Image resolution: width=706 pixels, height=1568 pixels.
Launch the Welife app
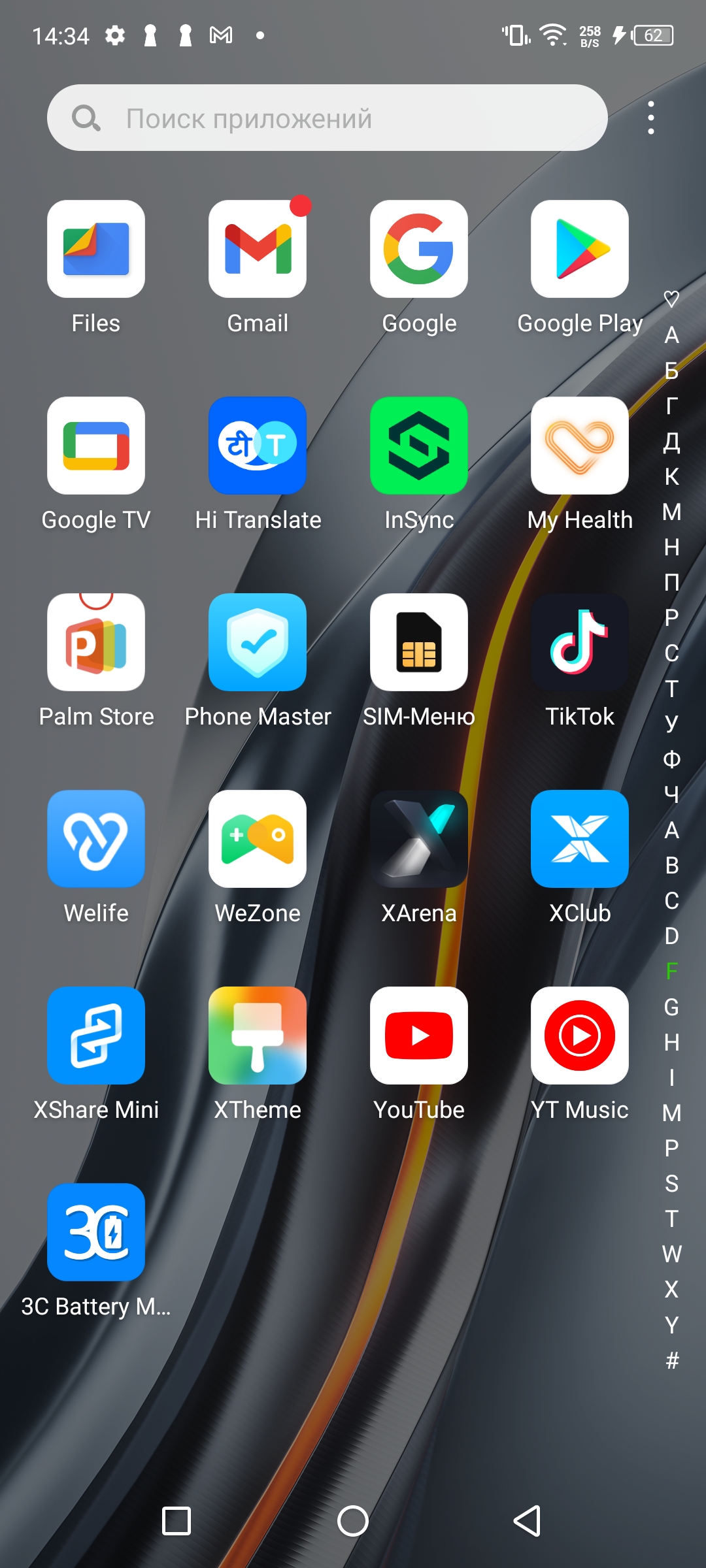click(96, 840)
